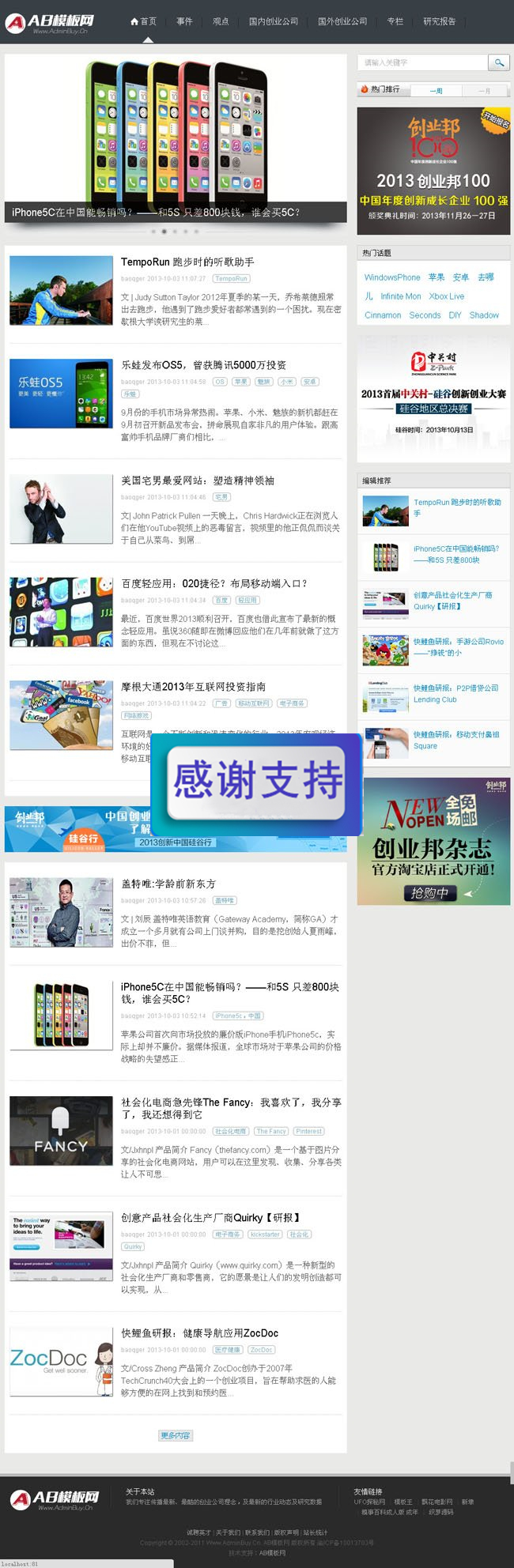
Task: Load more with the 更多内容 button
Action: (x=175, y=1435)
